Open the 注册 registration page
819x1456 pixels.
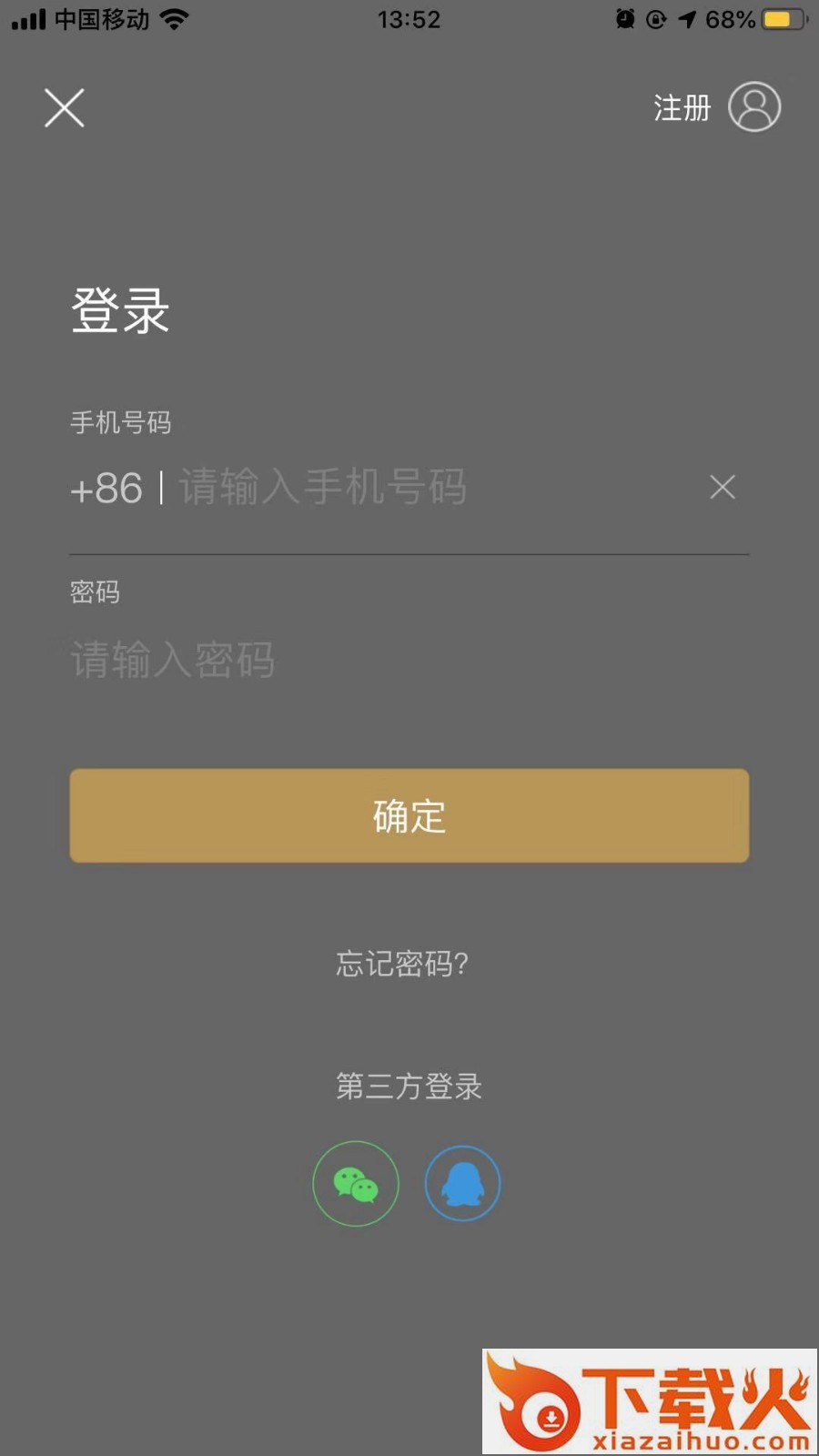click(x=682, y=108)
